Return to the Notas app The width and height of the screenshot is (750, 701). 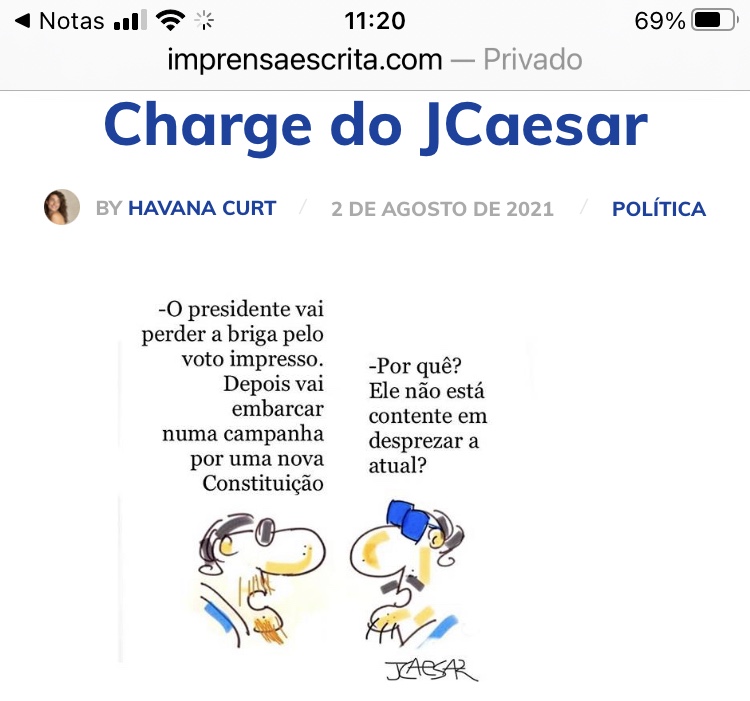pyautogui.click(x=60, y=20)
